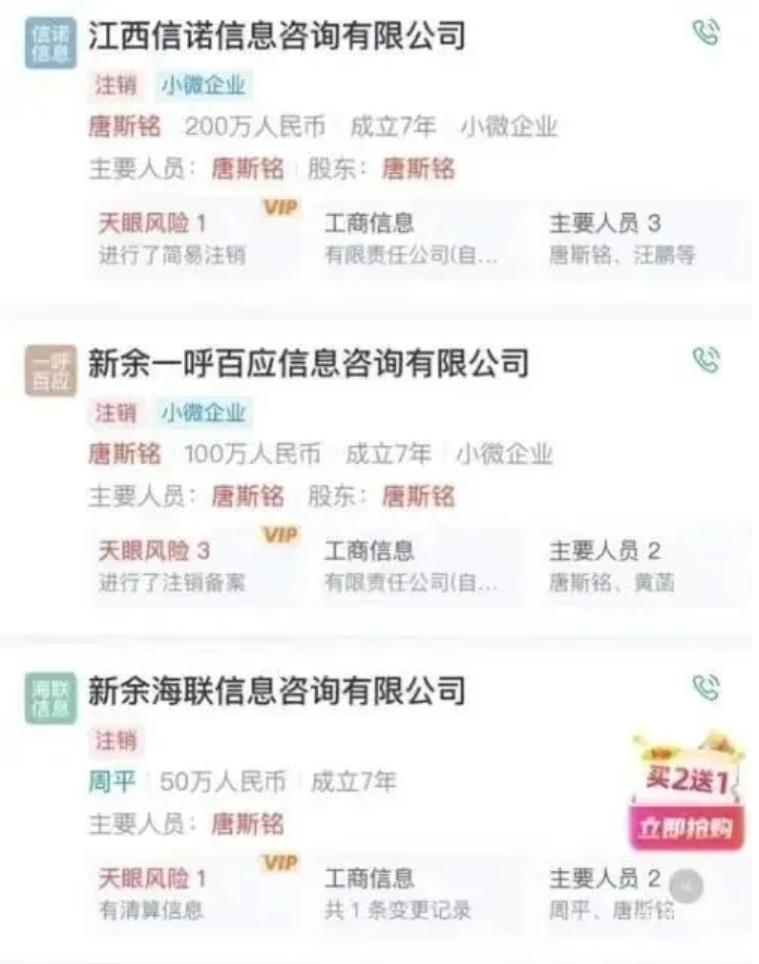Open 江西信诺信息咨询有限公司 company details
Viewport: 759px width, 964px height.
pyautogui.click(x=277, y=37)
